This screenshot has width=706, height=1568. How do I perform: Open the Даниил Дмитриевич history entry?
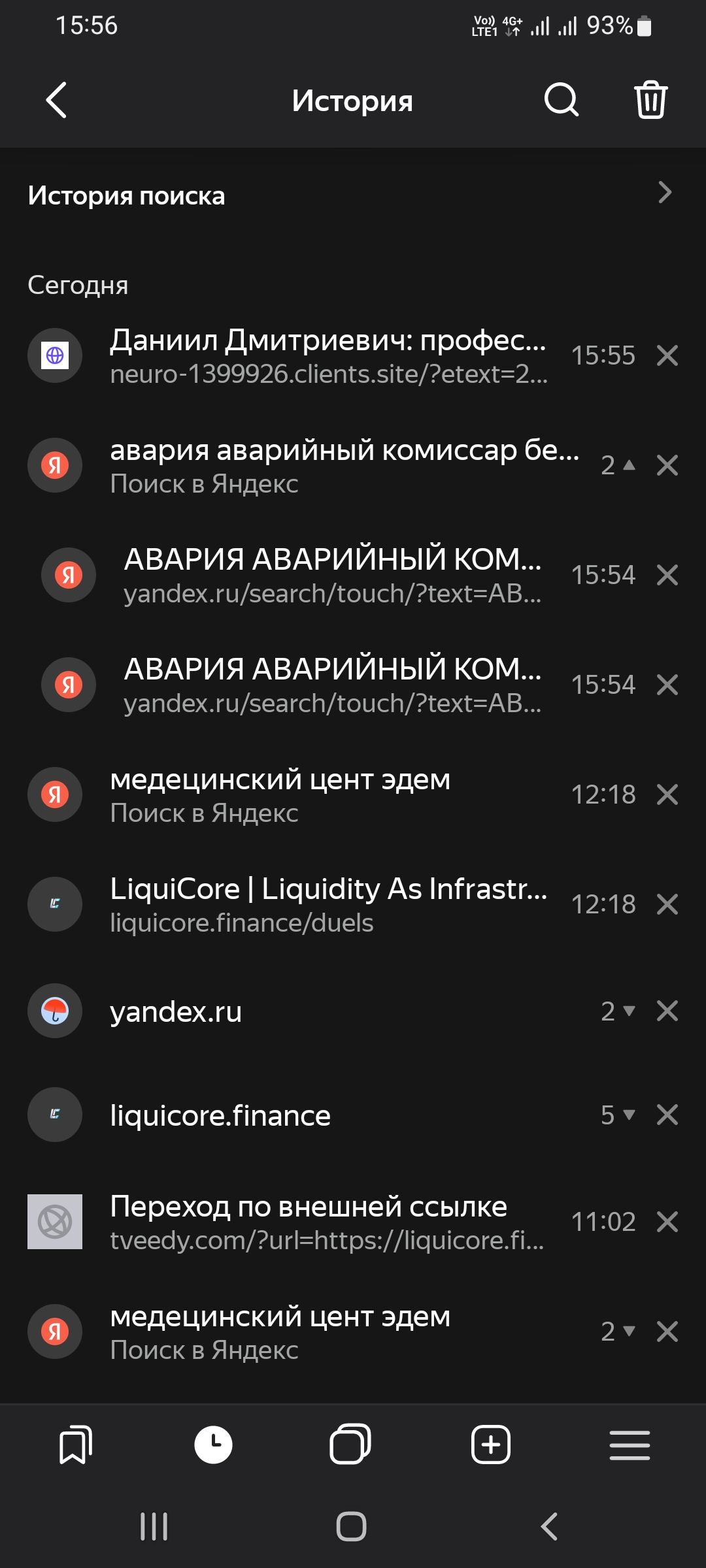coord(327,356)
